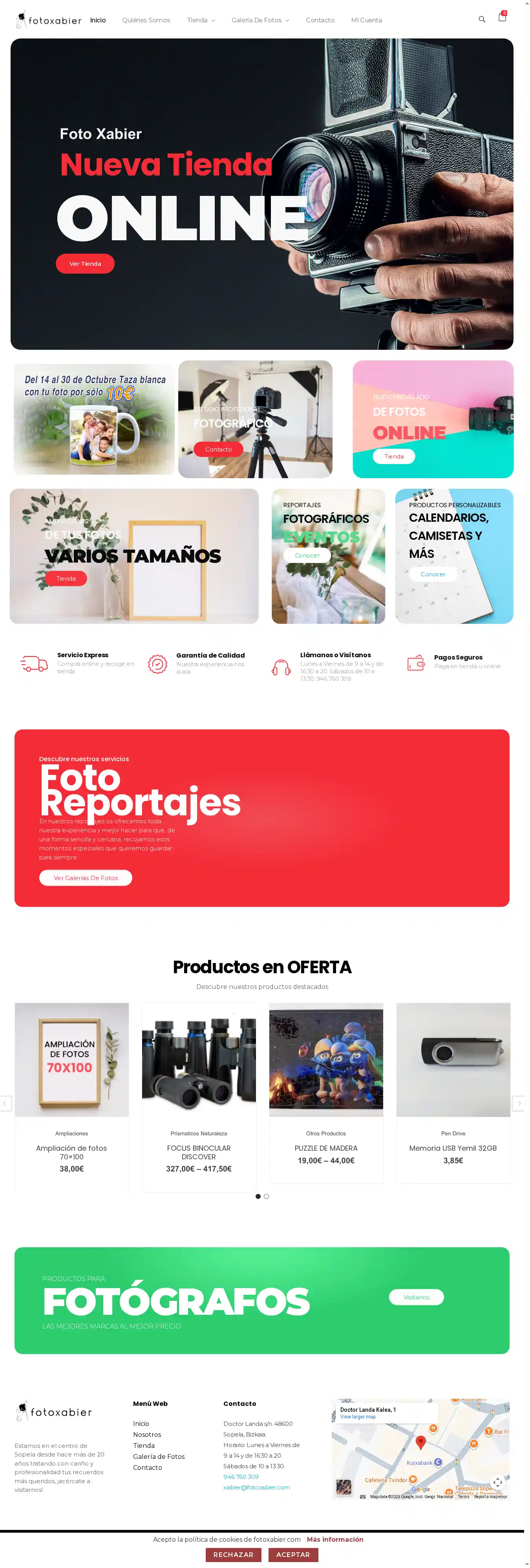Open Ver Galerías De Fotos button
The image size is (530, 1568).
coord(86,878)
